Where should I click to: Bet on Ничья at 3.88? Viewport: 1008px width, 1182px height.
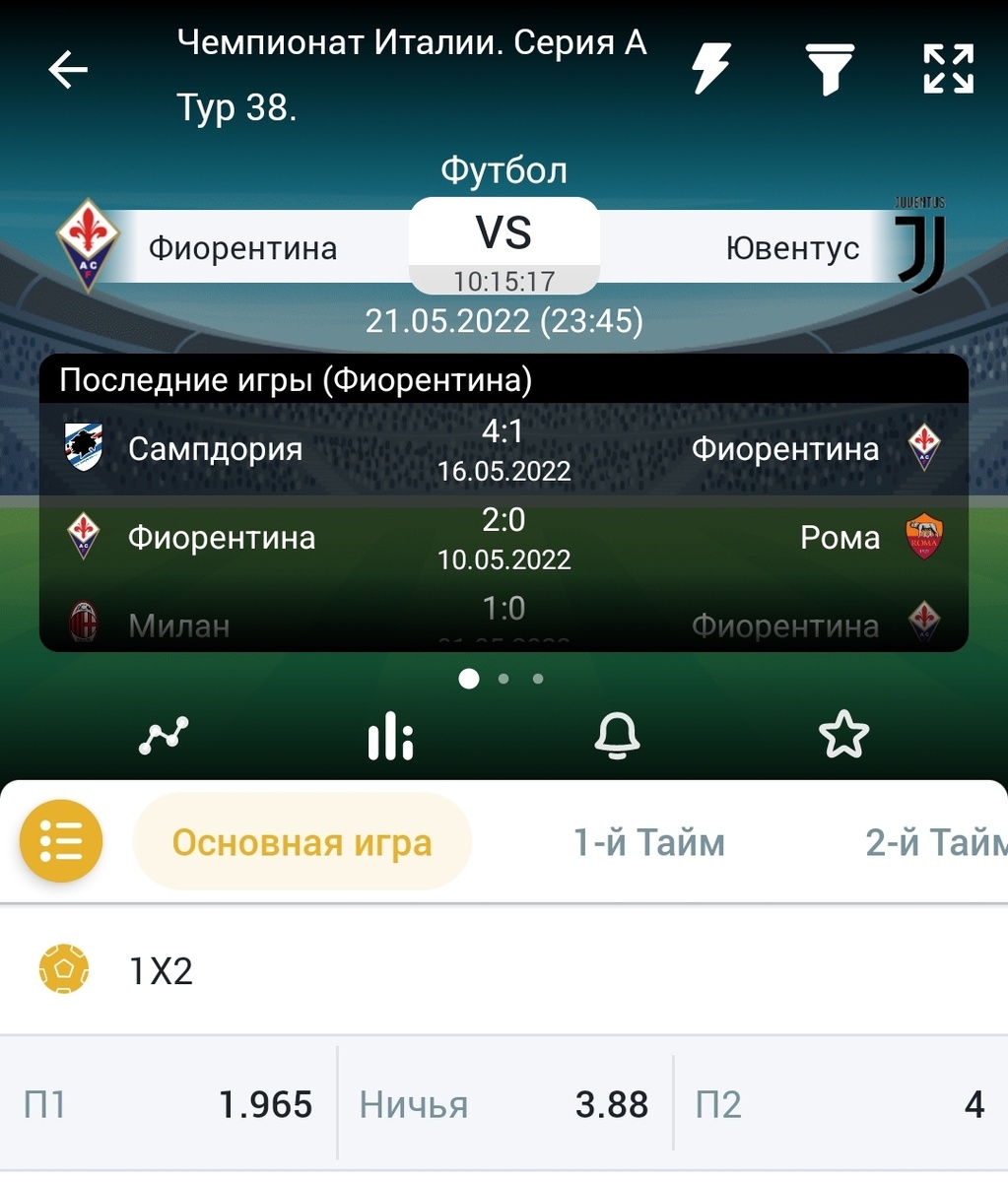504,1104
